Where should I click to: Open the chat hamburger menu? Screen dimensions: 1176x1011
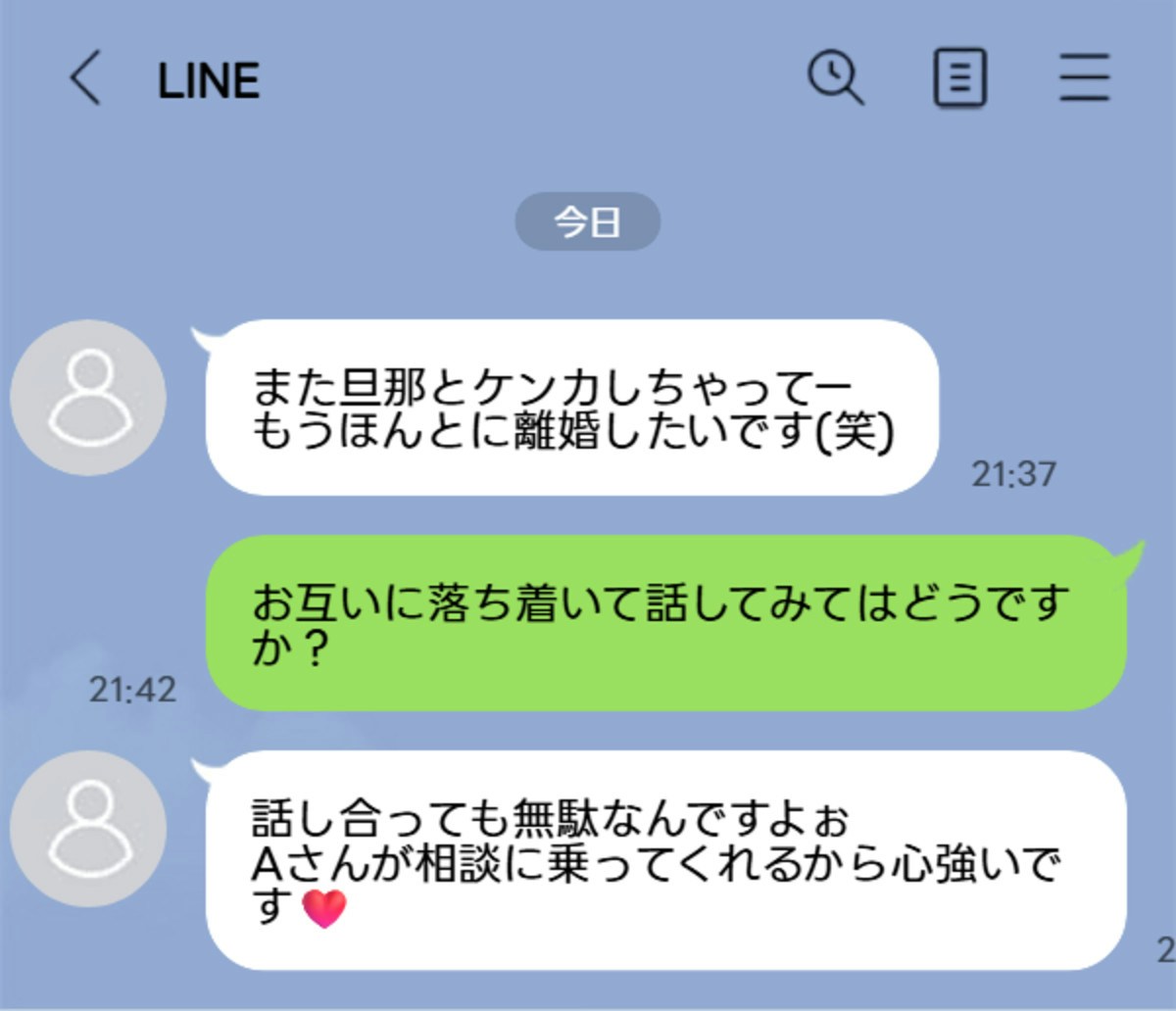(x=1084, y=78)
